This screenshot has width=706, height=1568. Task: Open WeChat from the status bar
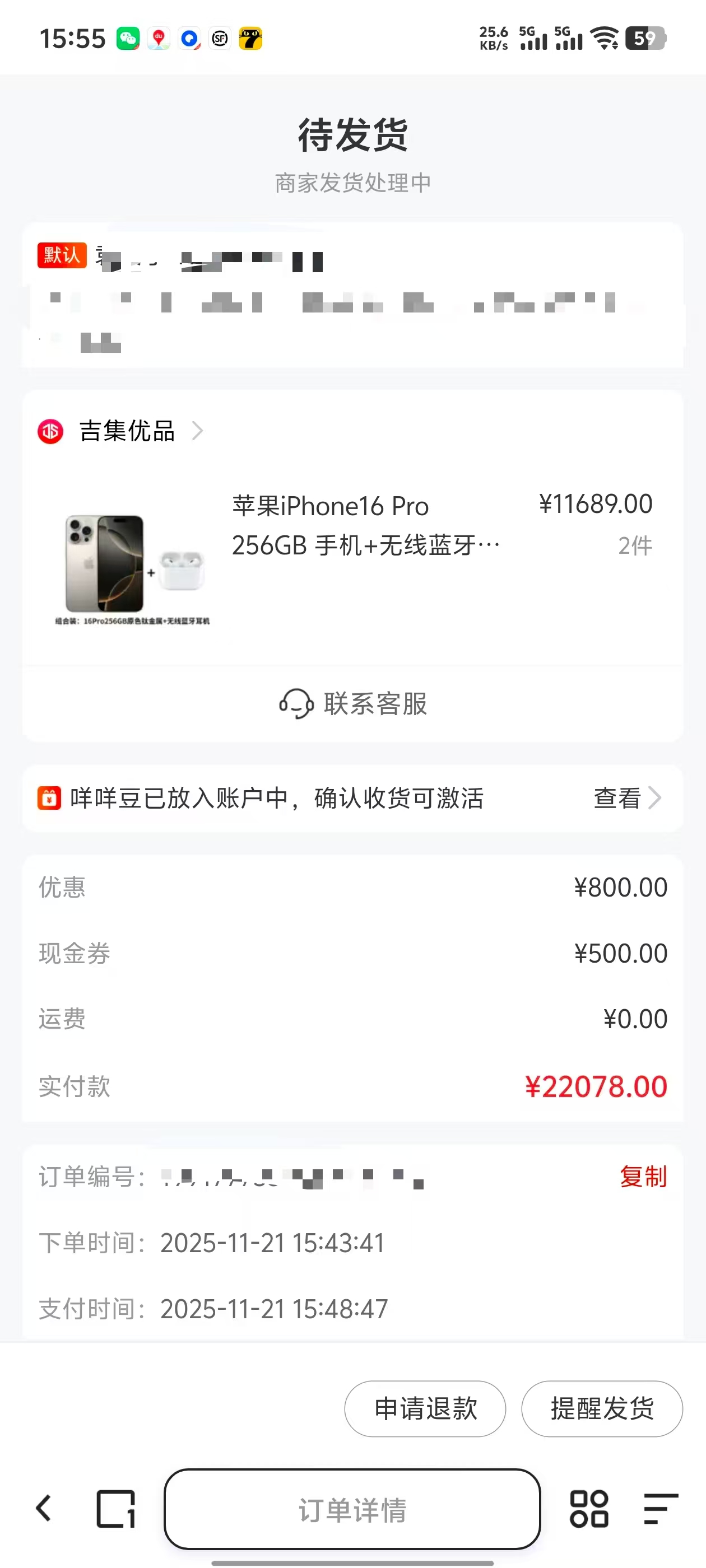click(x=128, y=38)
